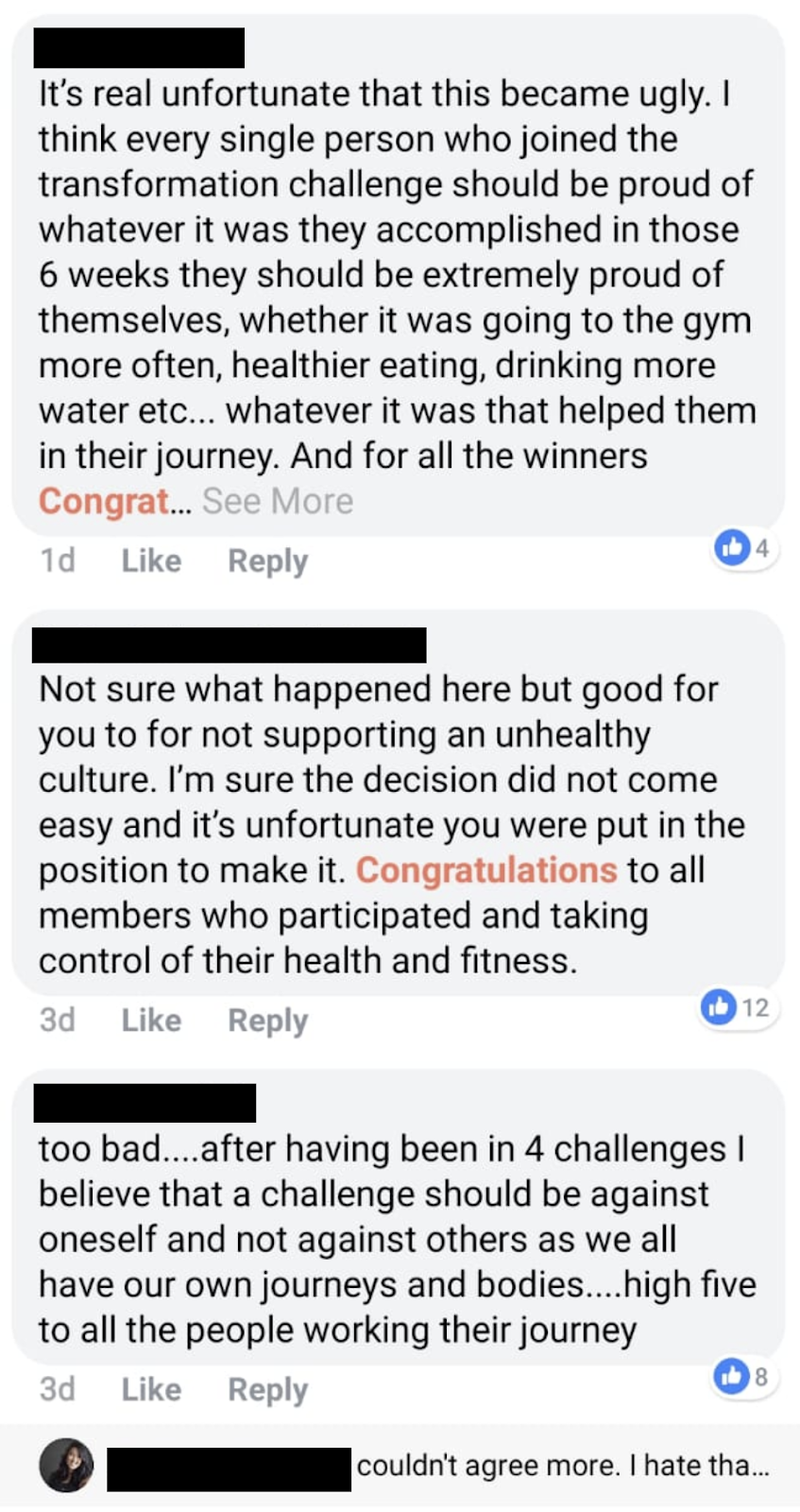Open the reply "couldn't agree more"

pos(562,1466)
